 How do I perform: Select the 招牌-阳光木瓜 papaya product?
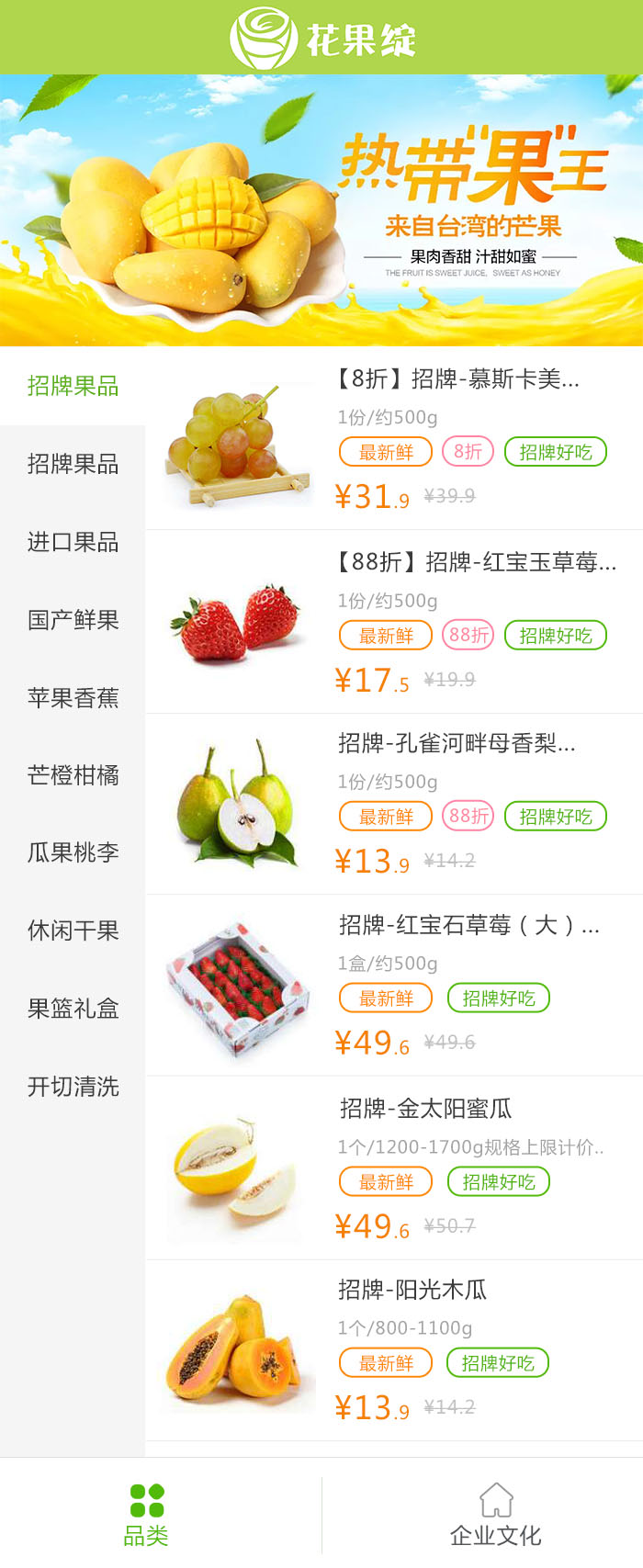click(x=412, y=1290)
